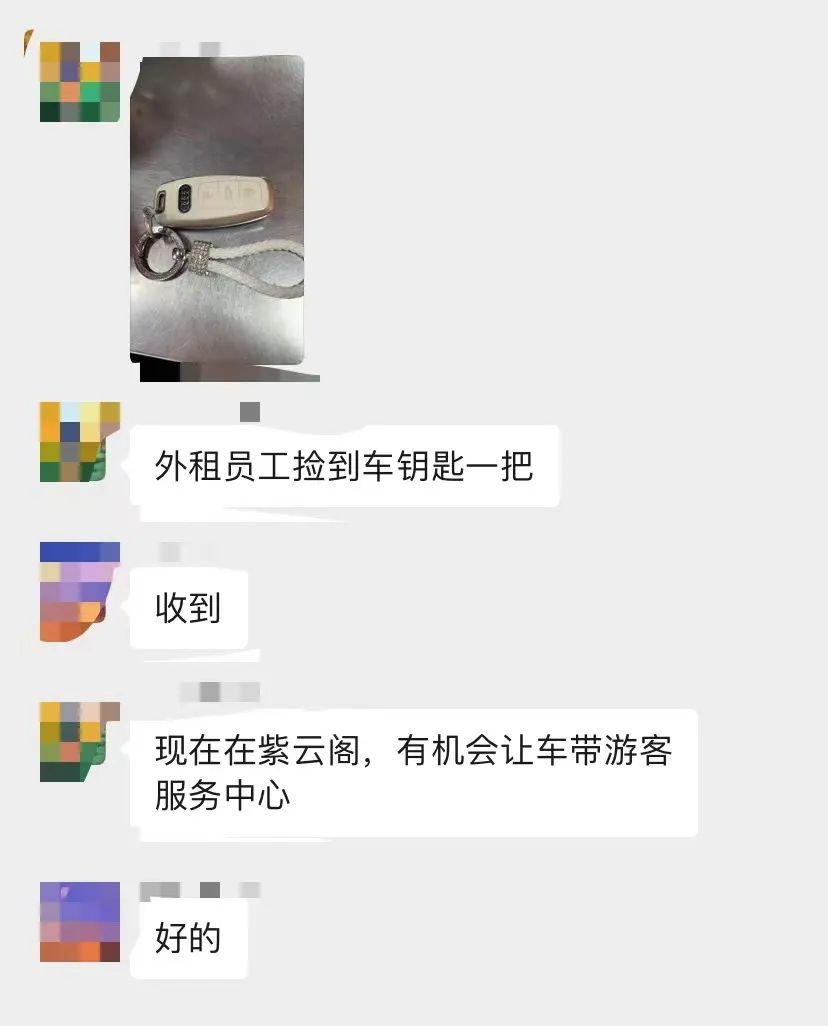This screenshot has height=1026, width=828.
Task: Open avatar next to the "好的" reply
Action: pyautogui.click(x=80, y=922)
